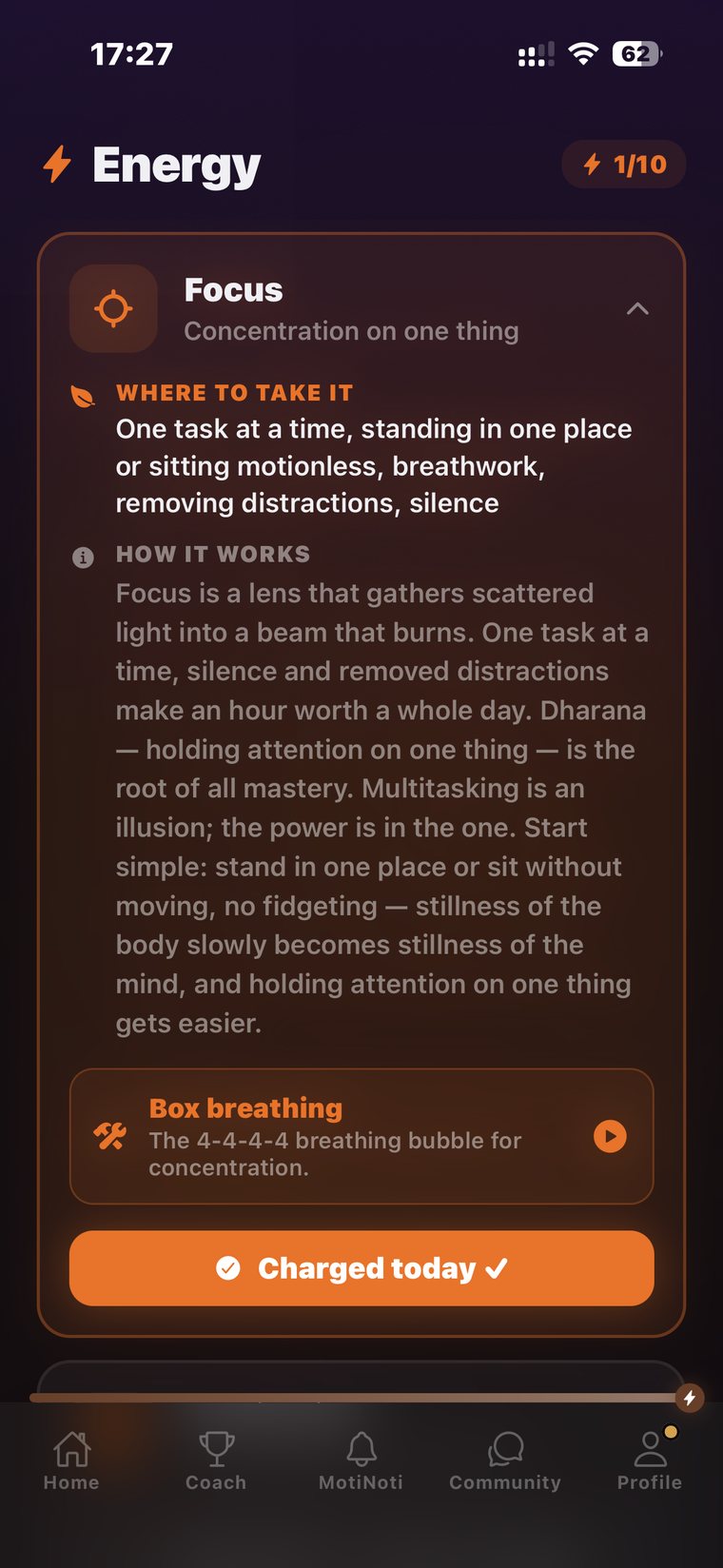Screen dimensions: 723x1568
Task: Tap the Charged today button
Action: 361,1268
